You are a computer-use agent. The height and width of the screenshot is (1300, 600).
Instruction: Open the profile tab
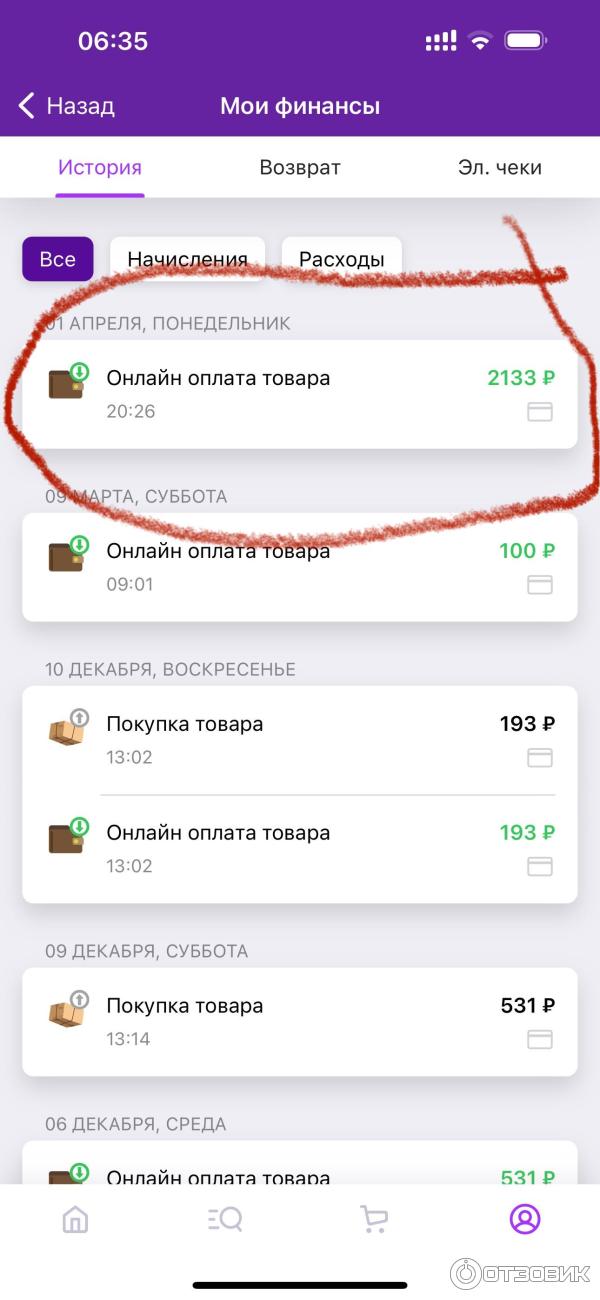525,1219
